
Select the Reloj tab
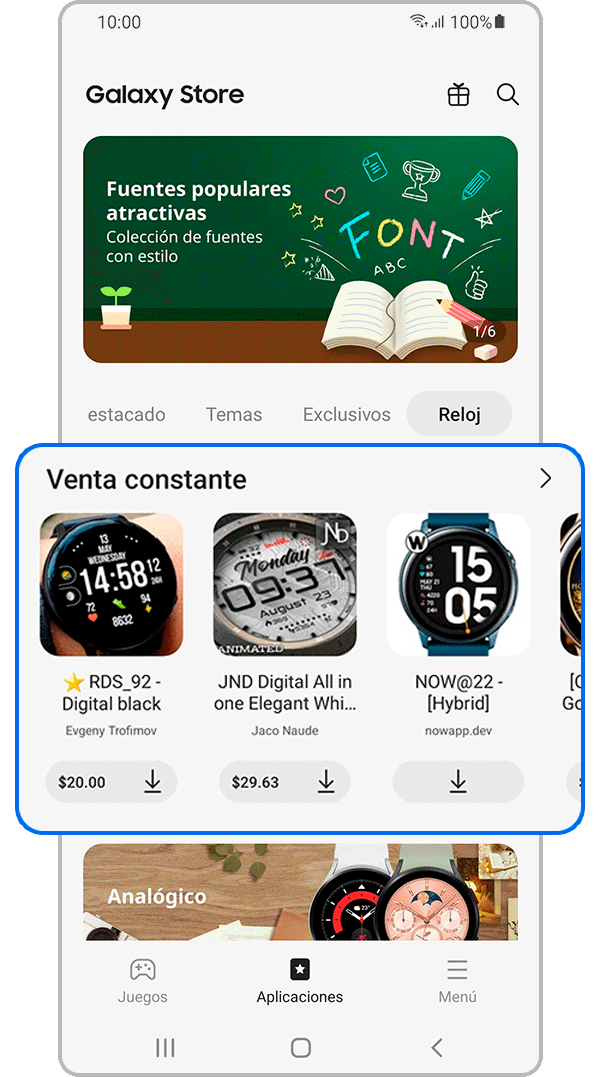coord(459,414)
